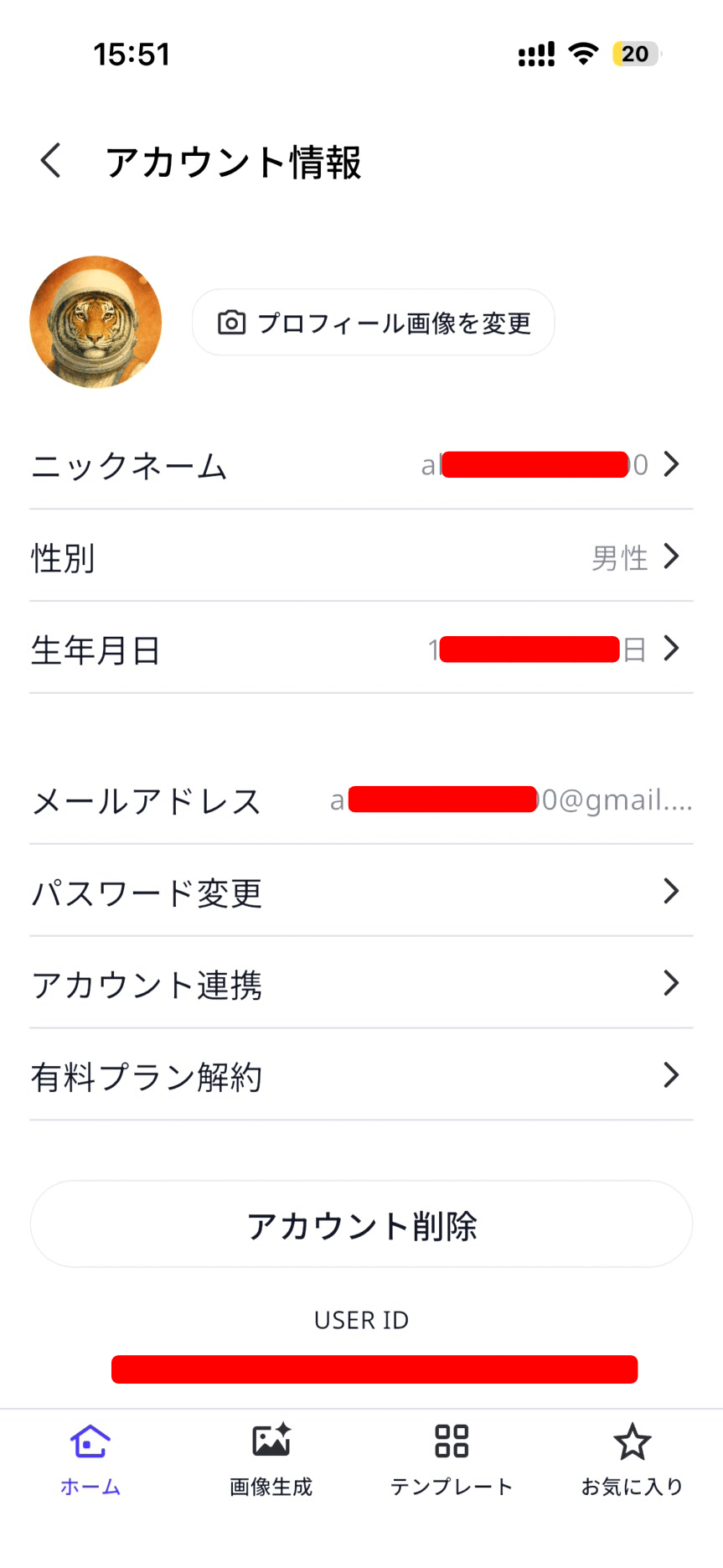Screen dimensions: 723x1568
Task: Tap the アカウント削除 button
Action: (361, 1225)
